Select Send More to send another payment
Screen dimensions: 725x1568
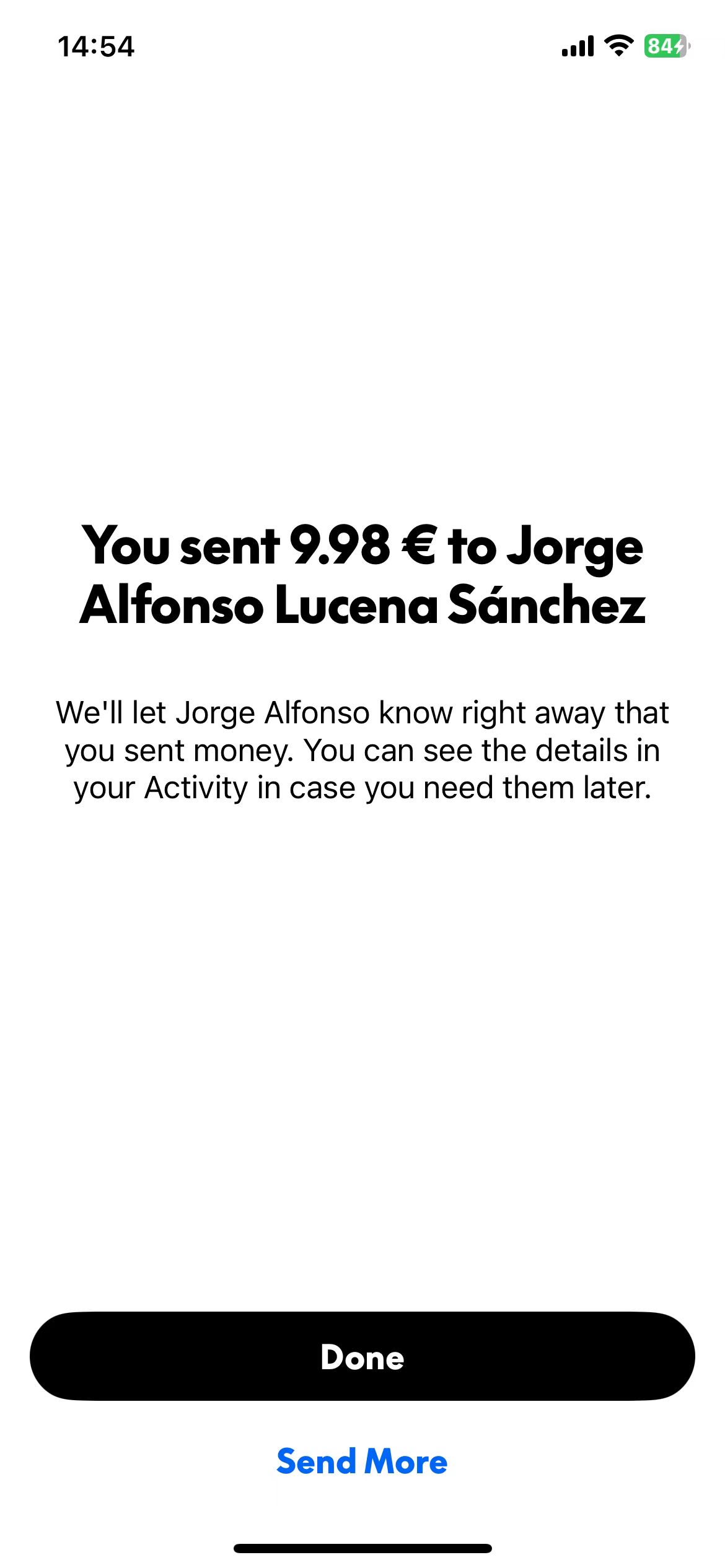coord(362,1461)
